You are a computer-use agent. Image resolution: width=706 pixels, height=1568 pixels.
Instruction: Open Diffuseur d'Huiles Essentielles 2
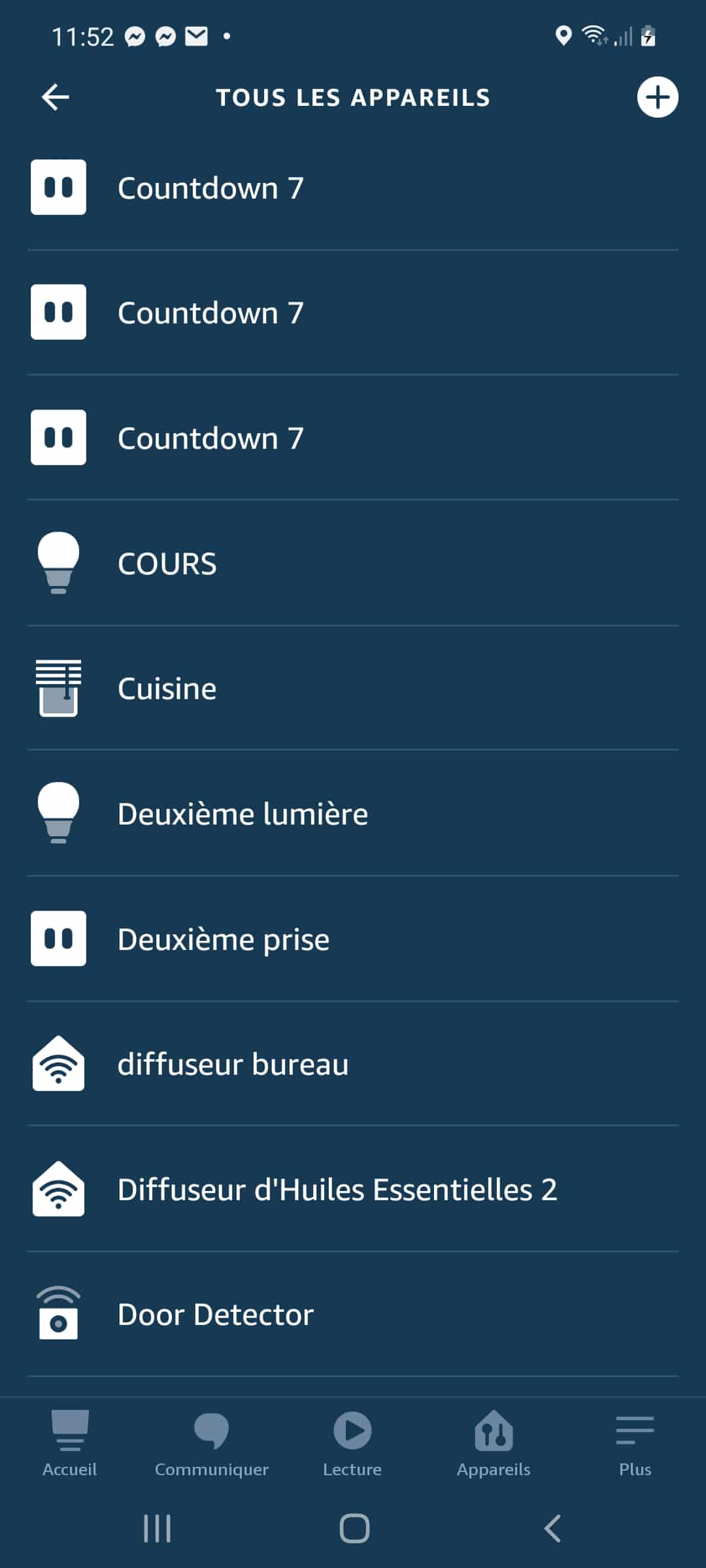pyautogui.click(x=353, y=1189)
